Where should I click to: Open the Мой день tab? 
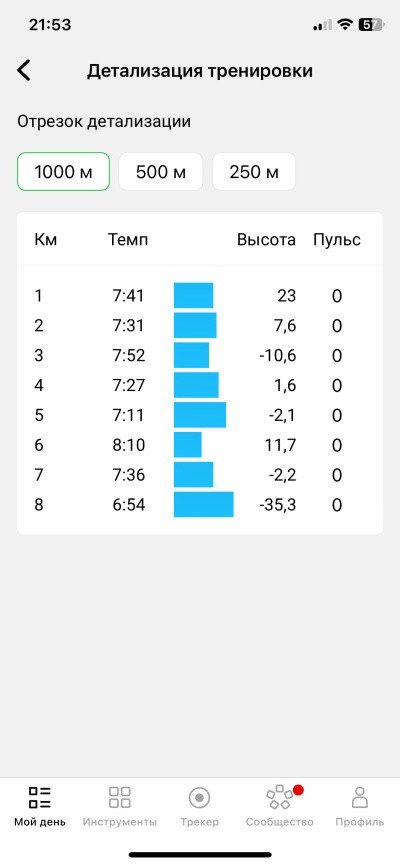[x=40, y=806]
